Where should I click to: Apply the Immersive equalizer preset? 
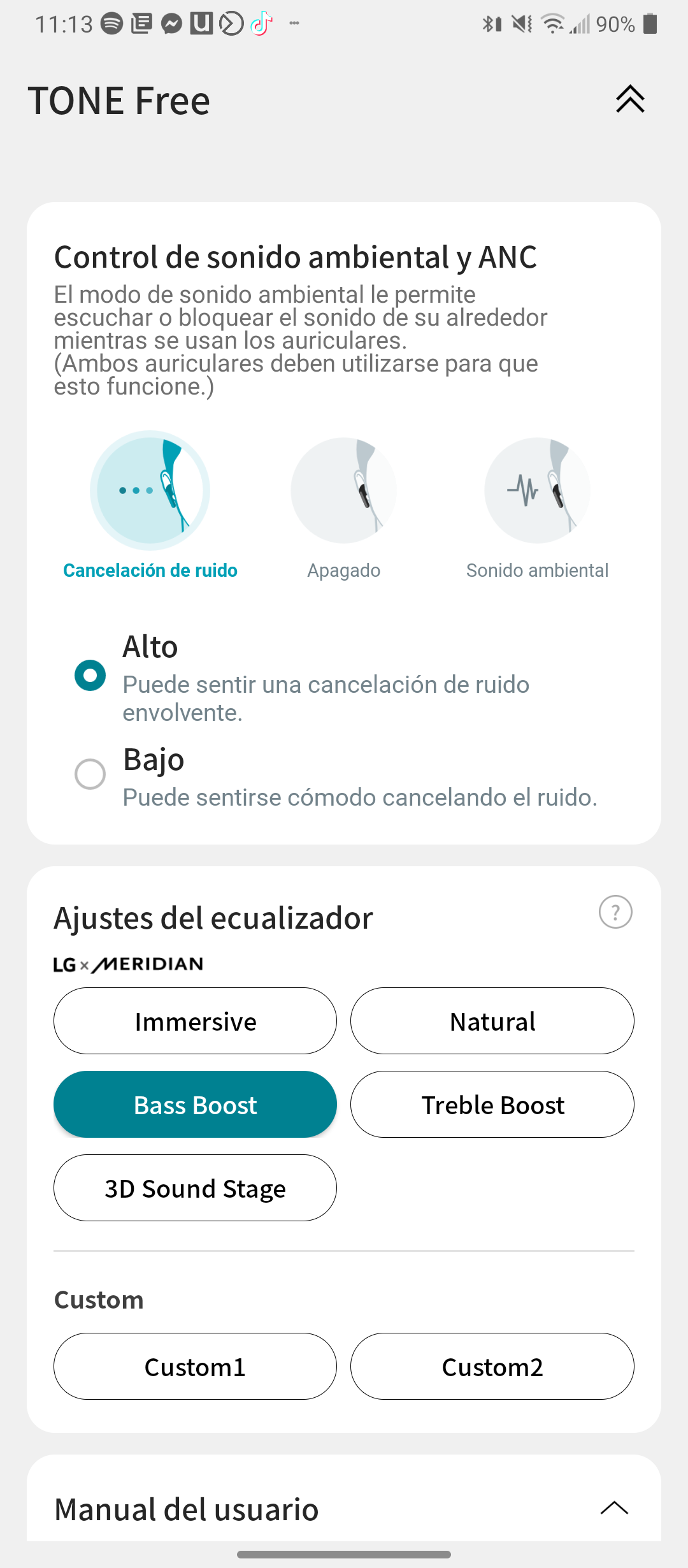pyautogui.click(x=195, y=1021)
